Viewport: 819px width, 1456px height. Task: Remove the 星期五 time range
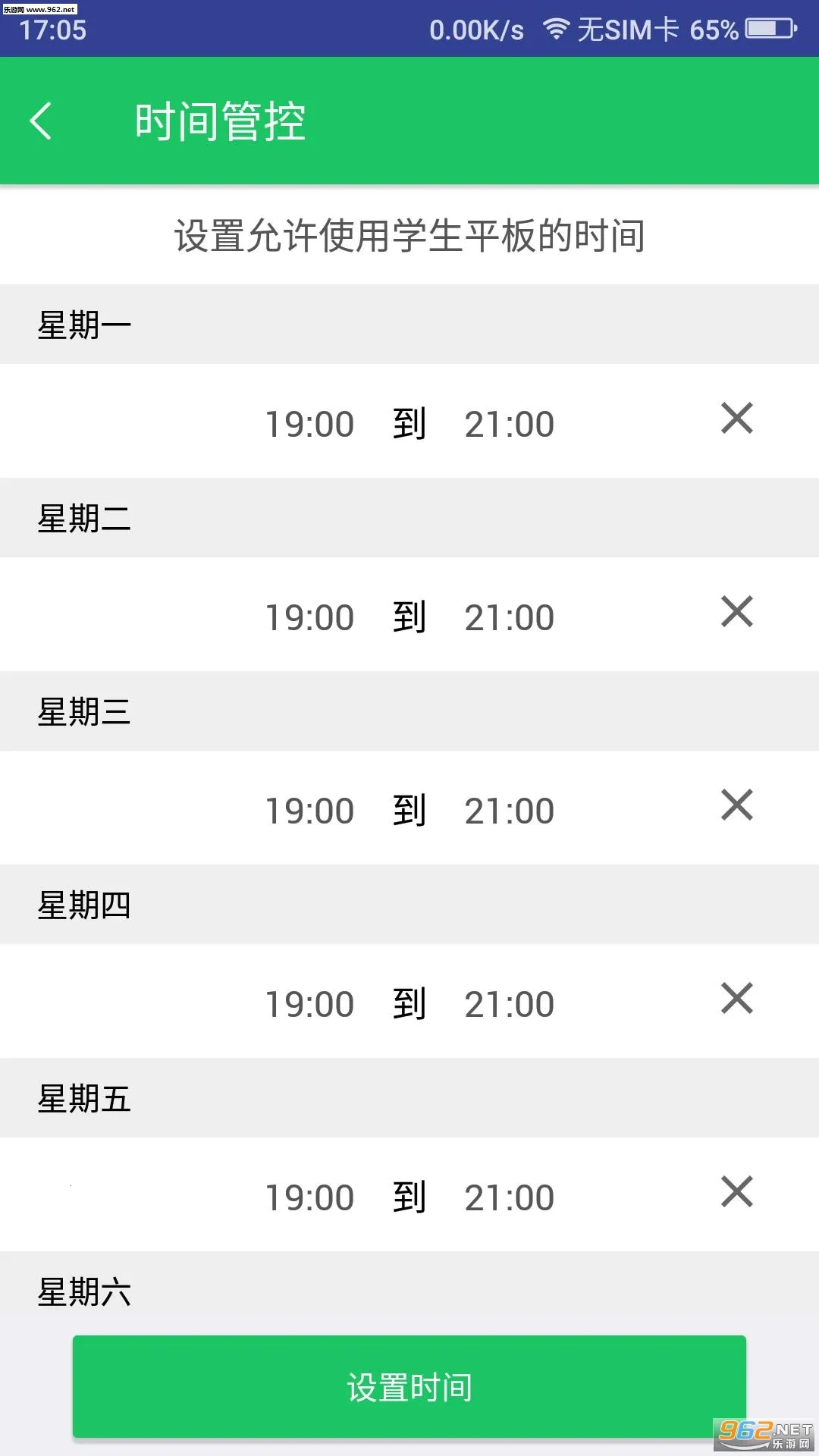tap(736, 1192)
